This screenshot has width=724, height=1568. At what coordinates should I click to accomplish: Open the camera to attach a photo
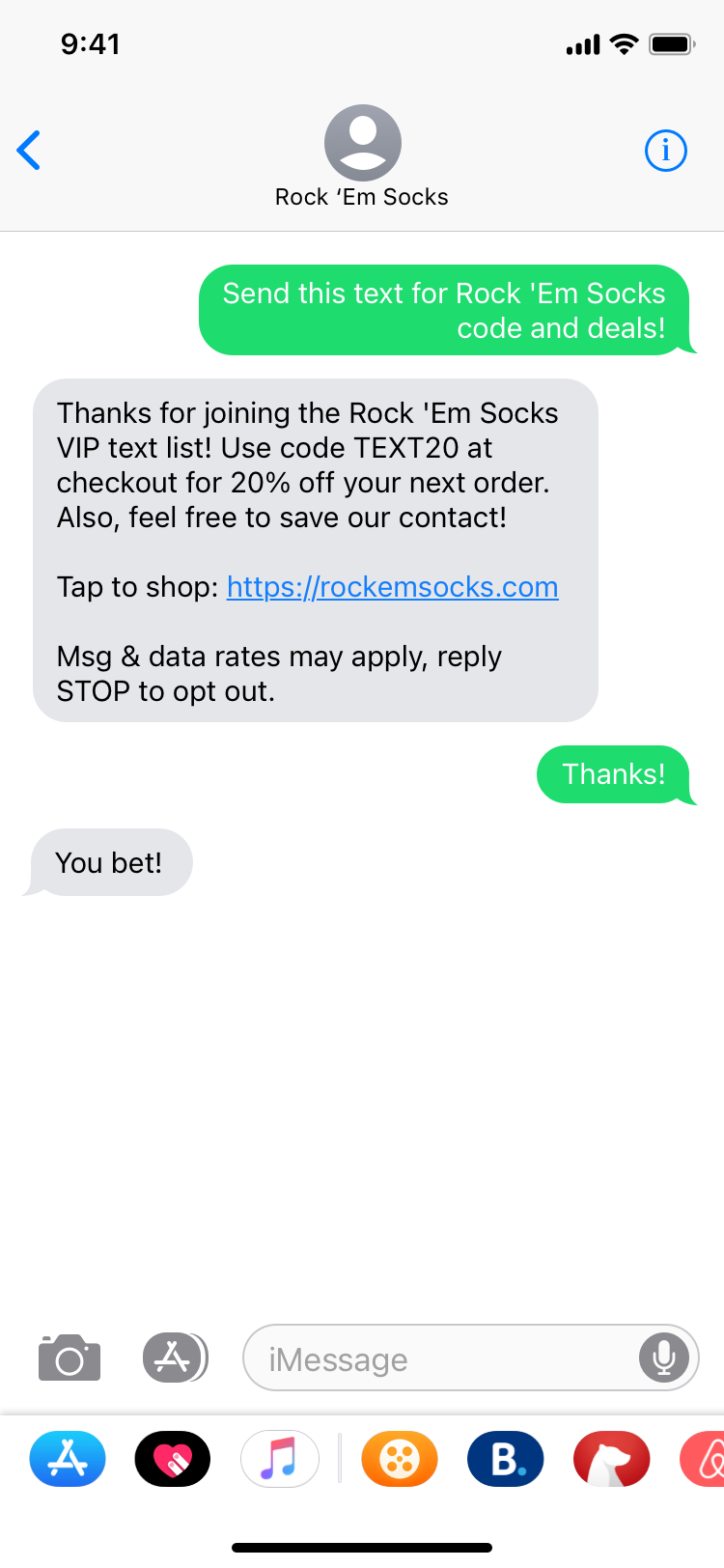[x=70, y=1358]
